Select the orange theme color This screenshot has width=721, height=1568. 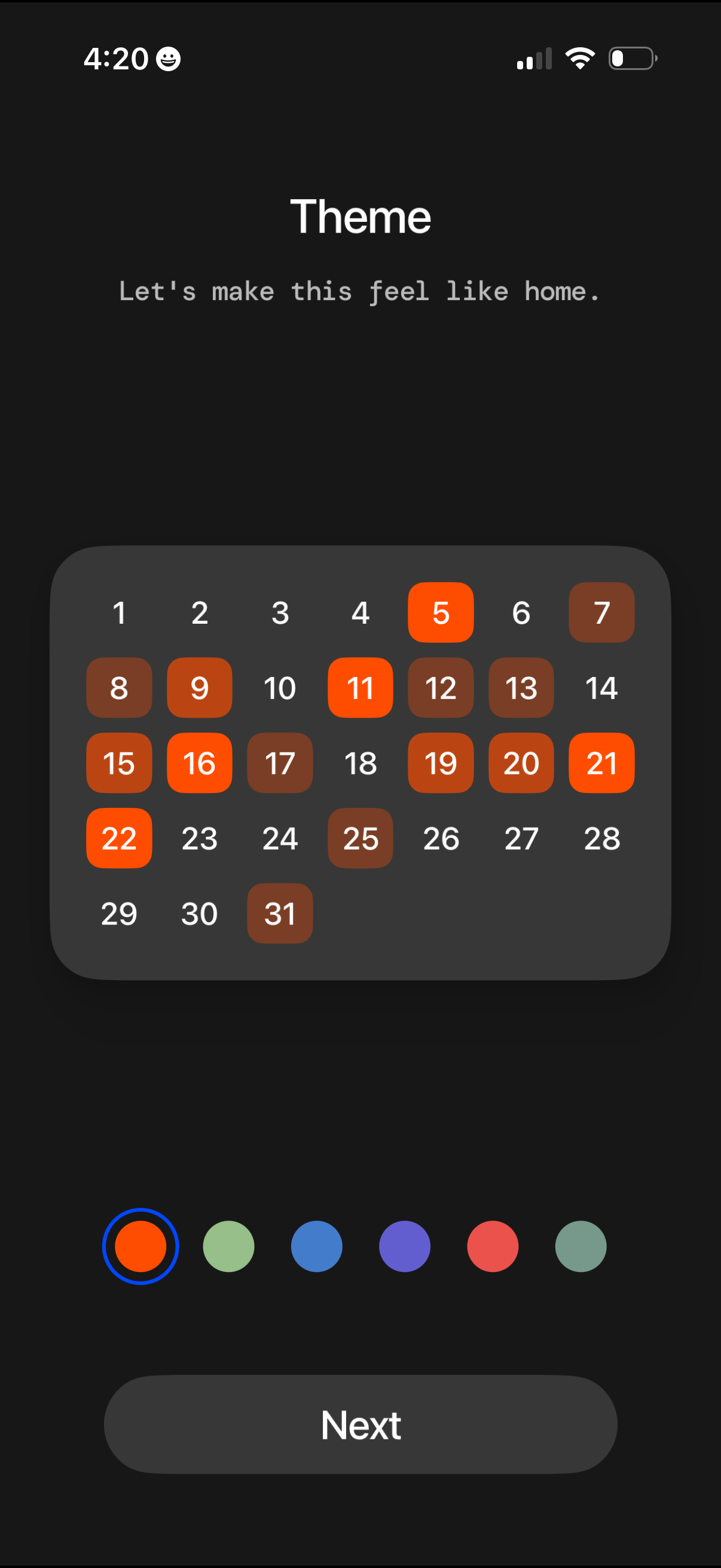click(x=140, y=1246)
